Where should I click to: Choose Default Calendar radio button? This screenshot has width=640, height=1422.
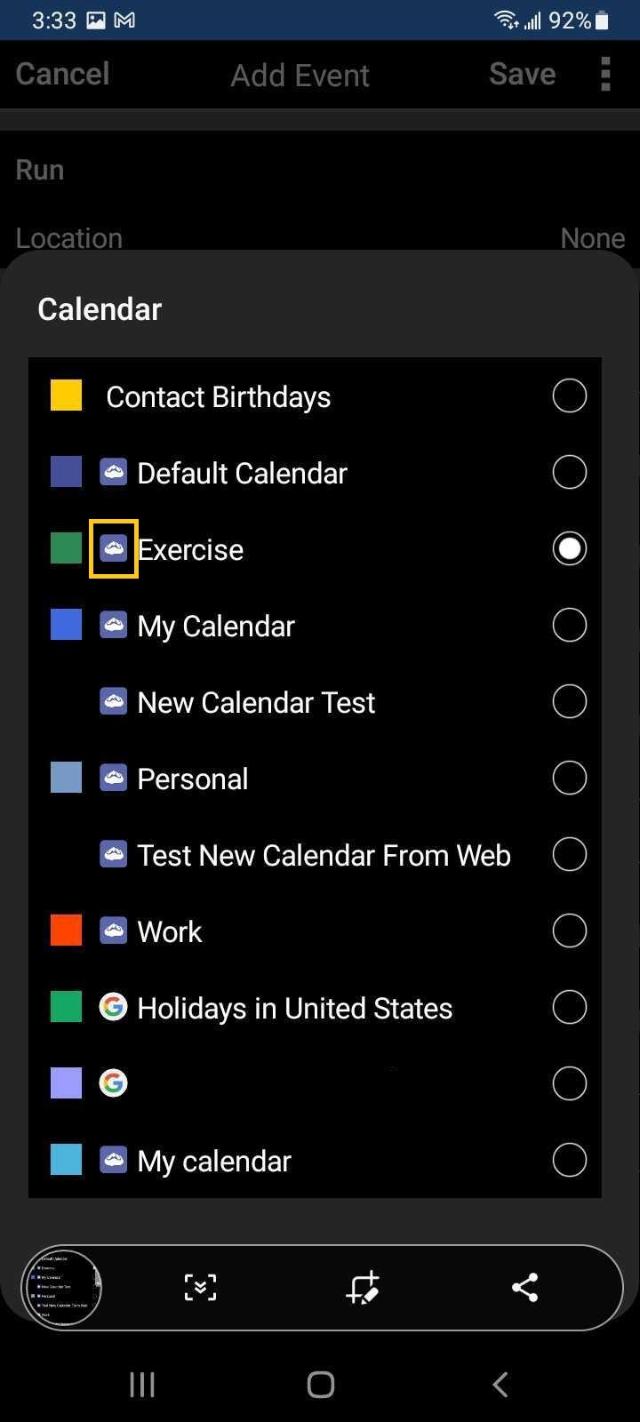pyautogui.click(x=569, y=472)
